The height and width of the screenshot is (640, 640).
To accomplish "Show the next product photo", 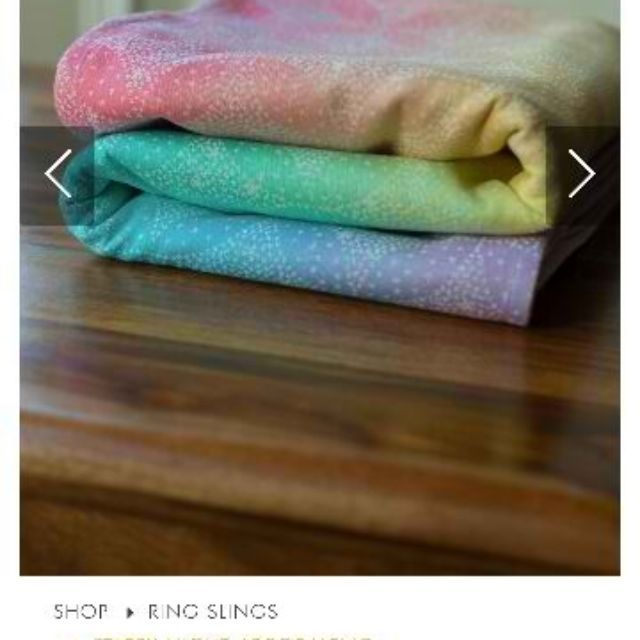I will point(581,175).
